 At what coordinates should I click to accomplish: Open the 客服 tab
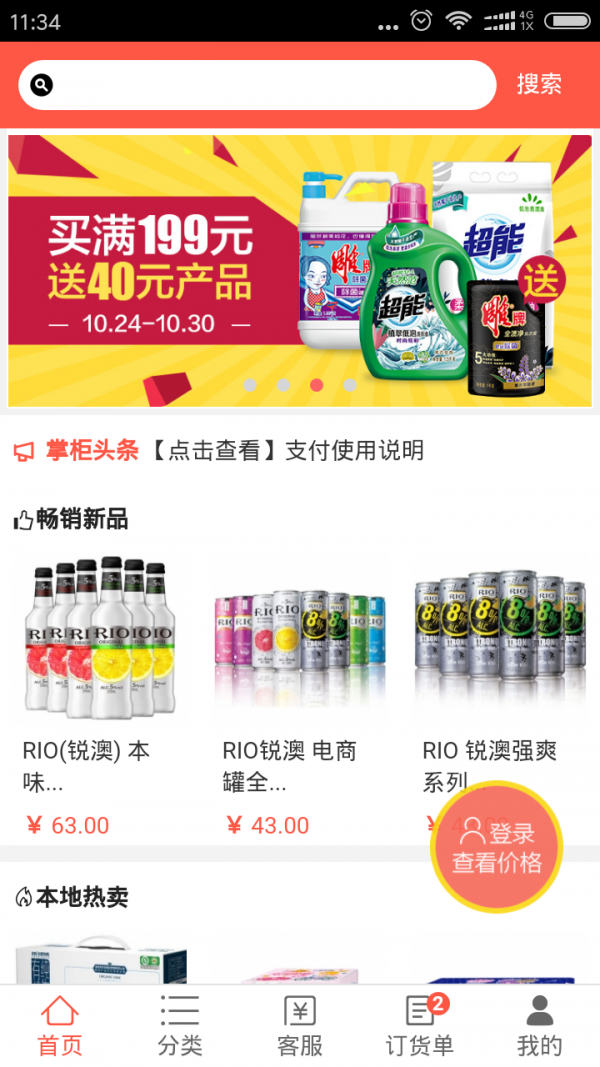pos(300,1027)
